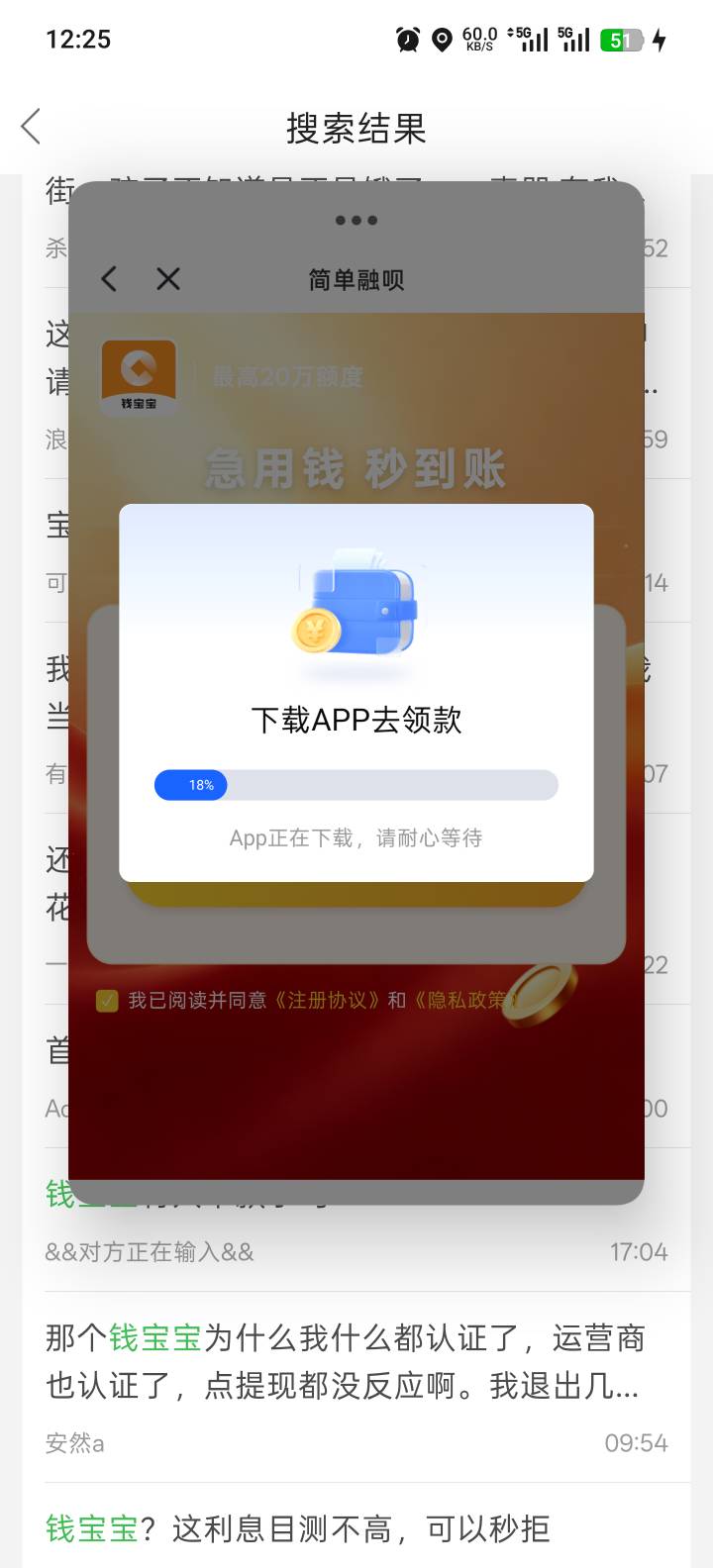This screenshot has width=713, height=1568.
Task: Open the 《注册协议》 link
Action: pyautogui.click(x=325, y=1000)
